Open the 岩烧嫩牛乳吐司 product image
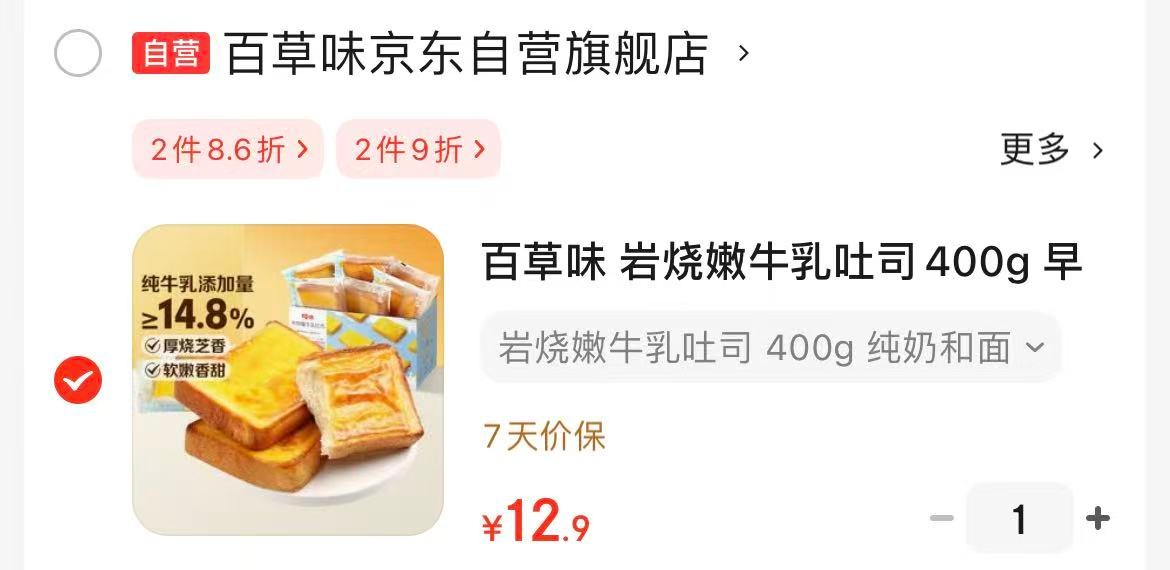 [x=288, y=380]
